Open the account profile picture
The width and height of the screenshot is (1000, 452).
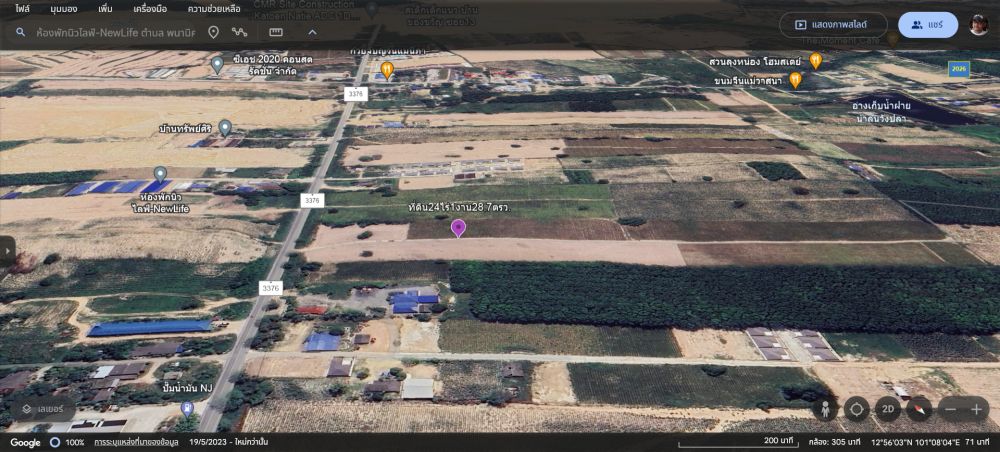point(979,25)
